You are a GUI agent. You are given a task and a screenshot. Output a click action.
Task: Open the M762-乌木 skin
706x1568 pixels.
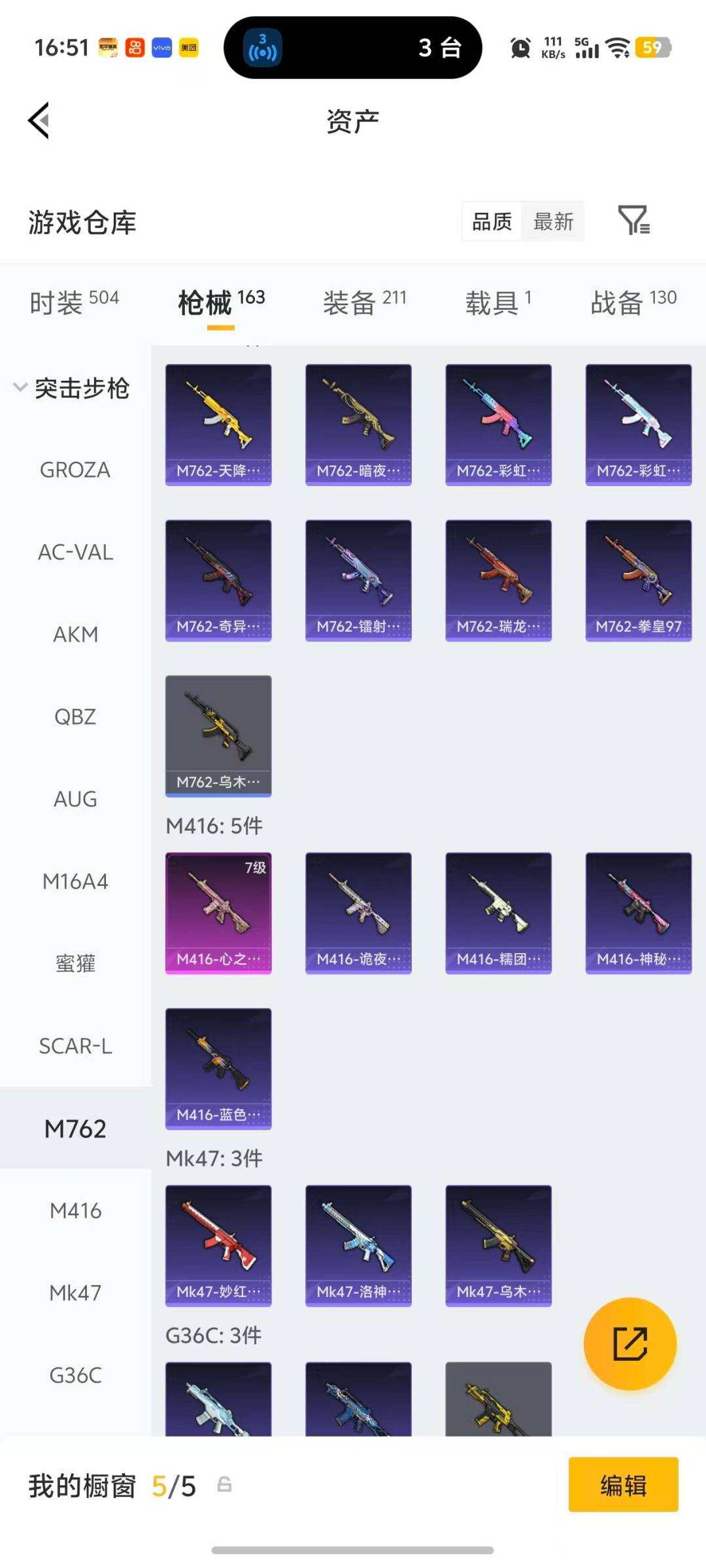point(218,736)
